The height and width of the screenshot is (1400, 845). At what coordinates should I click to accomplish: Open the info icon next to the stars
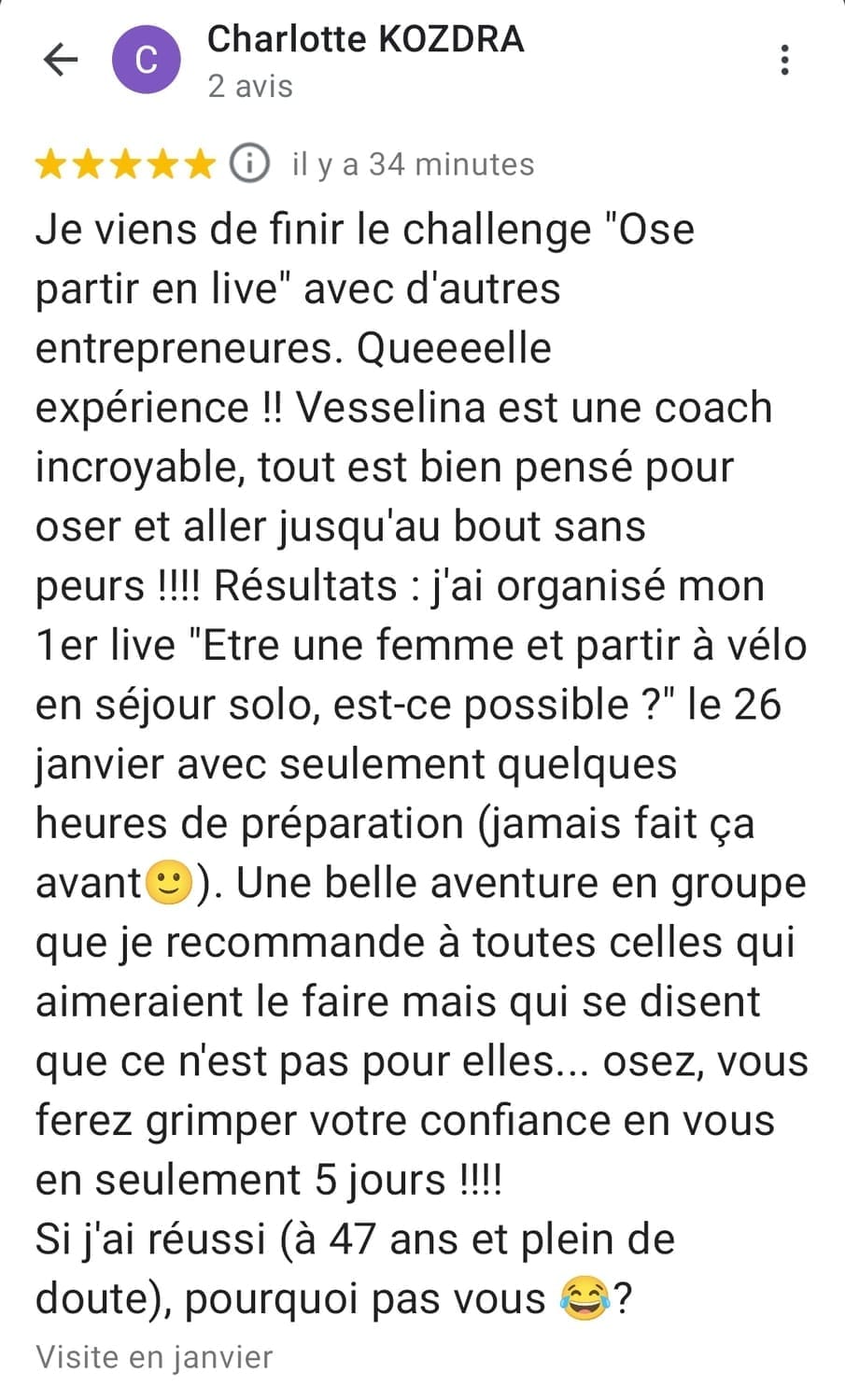[x=249, y=164]
